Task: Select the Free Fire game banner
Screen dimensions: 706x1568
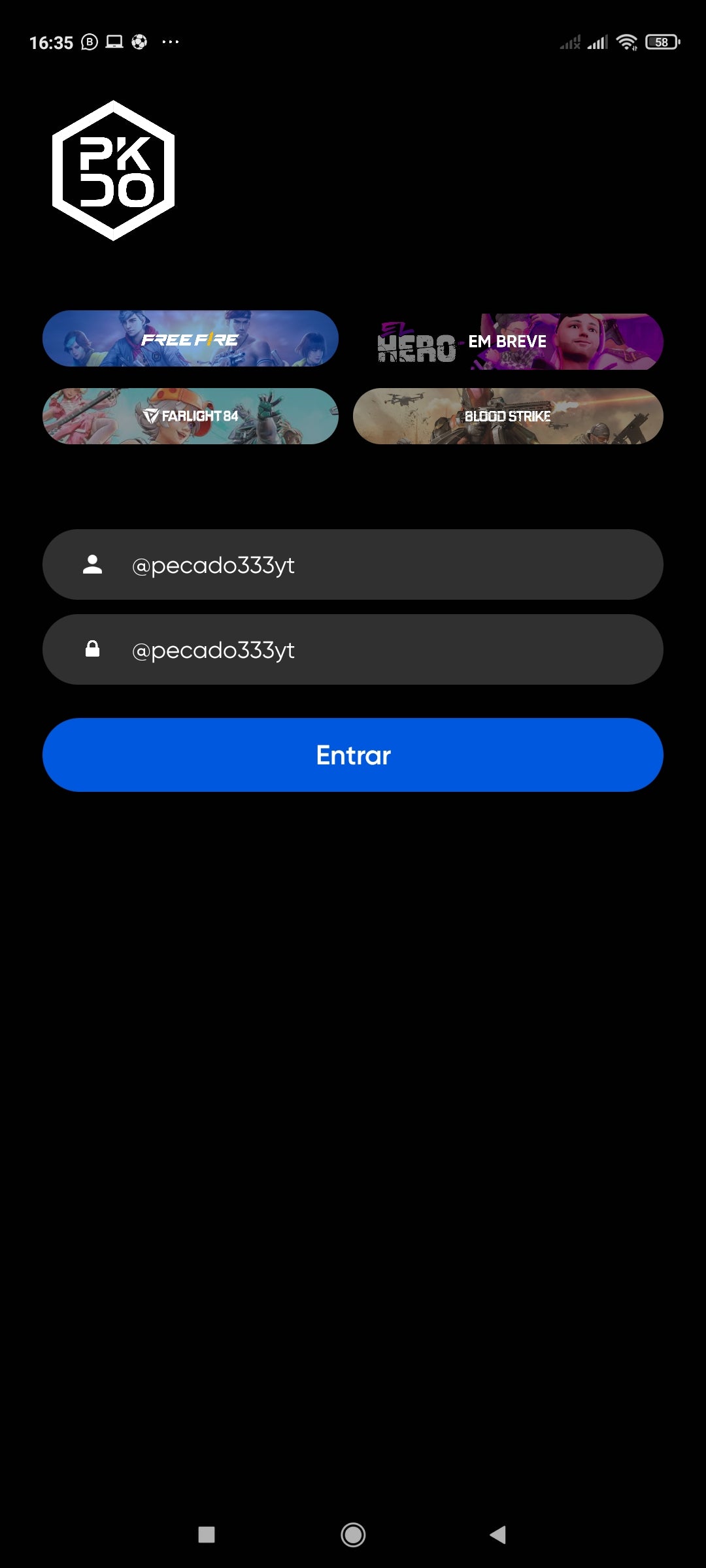Action: 190,340
